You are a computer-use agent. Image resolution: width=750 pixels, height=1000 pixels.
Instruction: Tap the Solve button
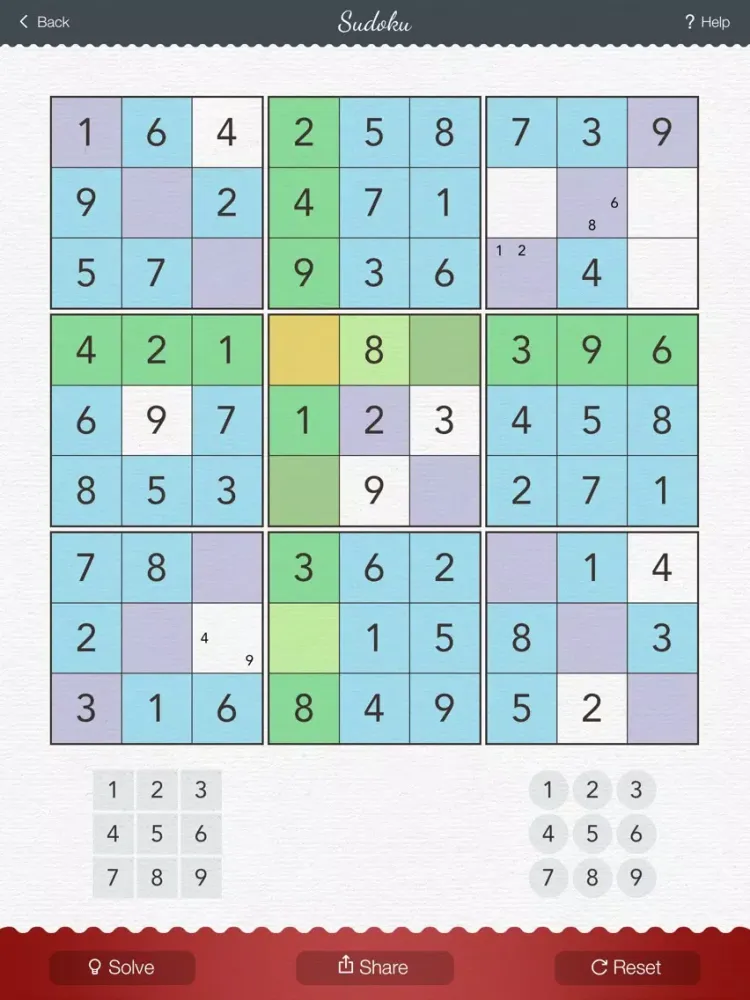(x=122, y=967)
